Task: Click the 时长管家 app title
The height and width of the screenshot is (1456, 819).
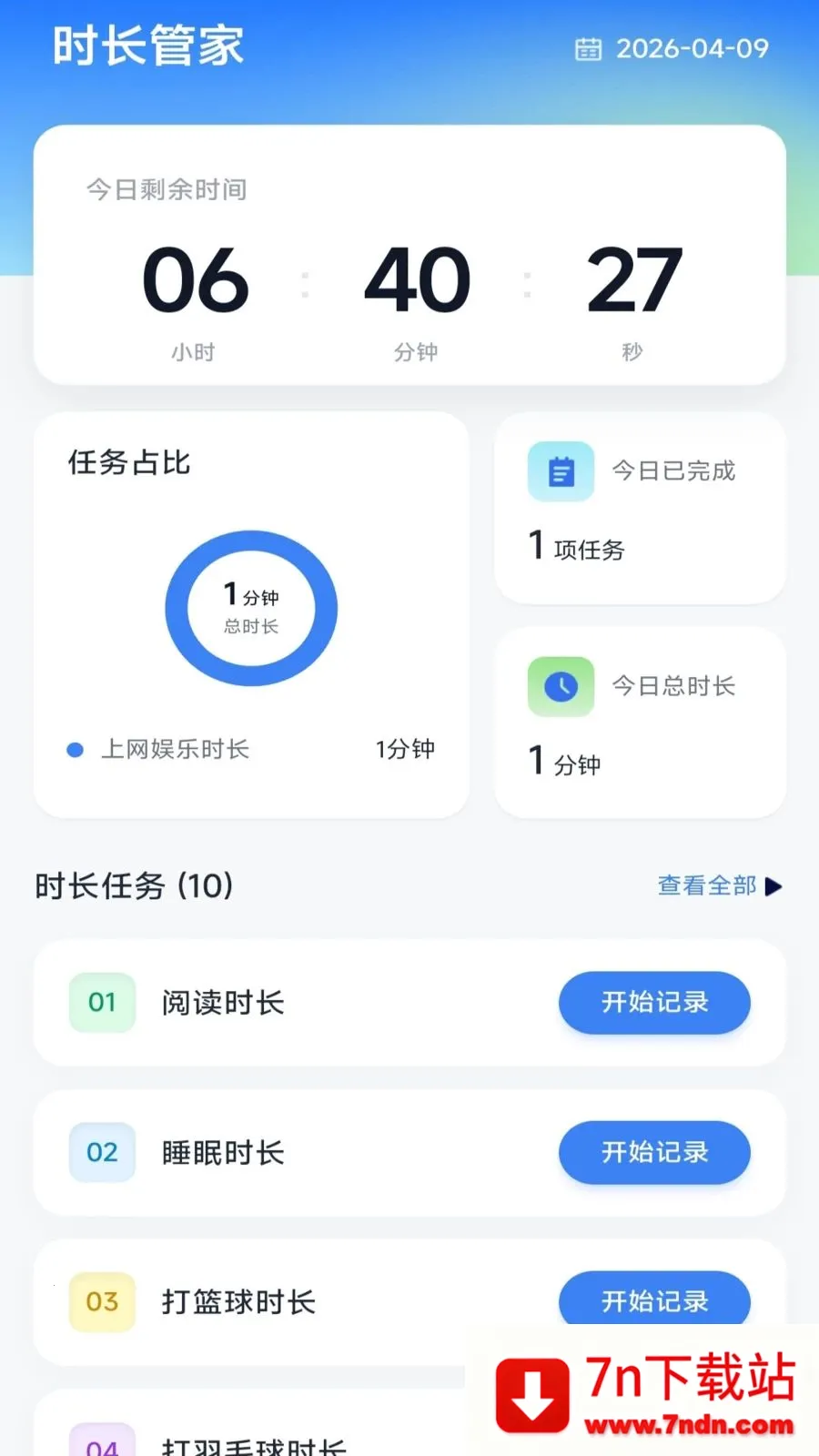Action: [147, 45]
